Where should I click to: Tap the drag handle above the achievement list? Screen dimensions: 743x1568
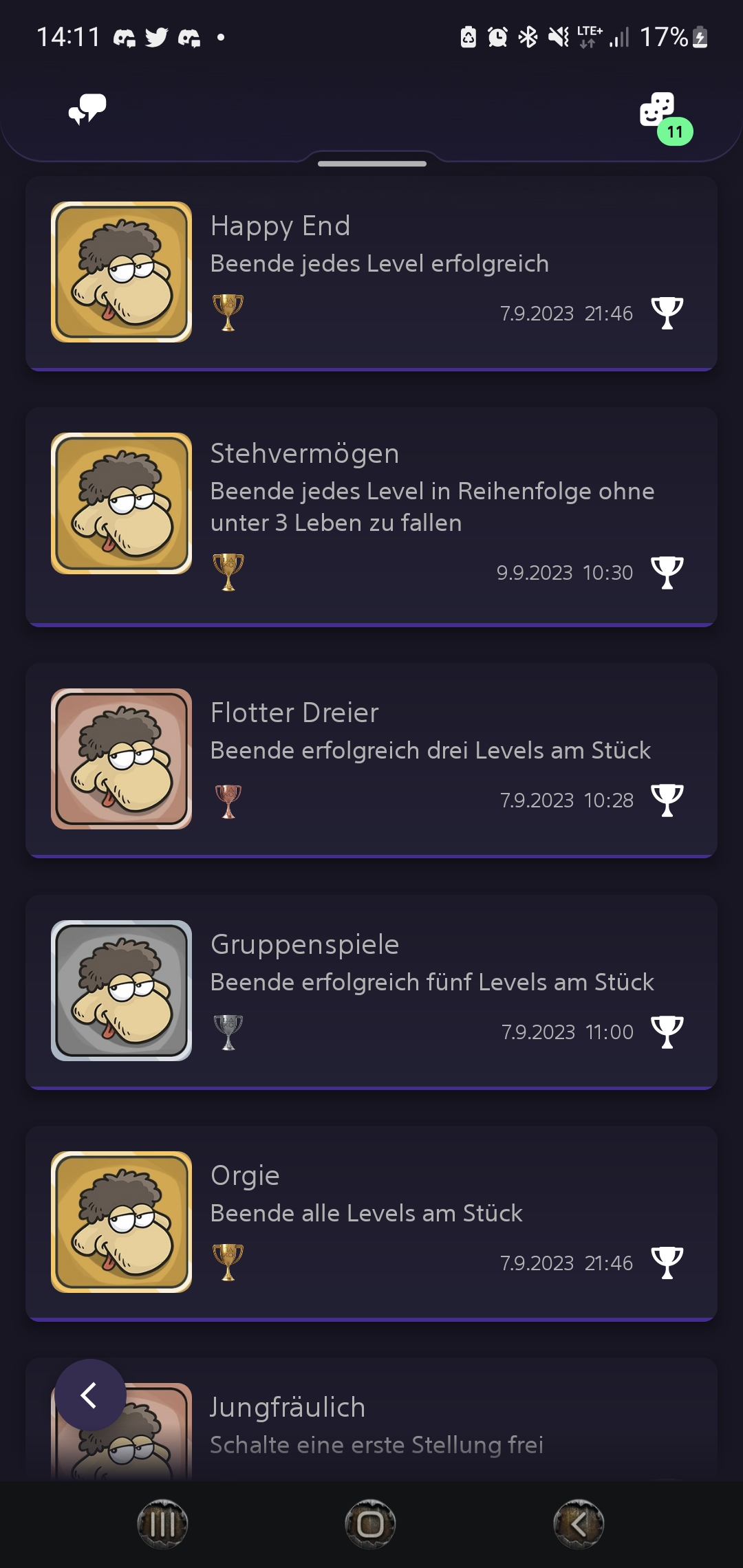tap(371, 164)
